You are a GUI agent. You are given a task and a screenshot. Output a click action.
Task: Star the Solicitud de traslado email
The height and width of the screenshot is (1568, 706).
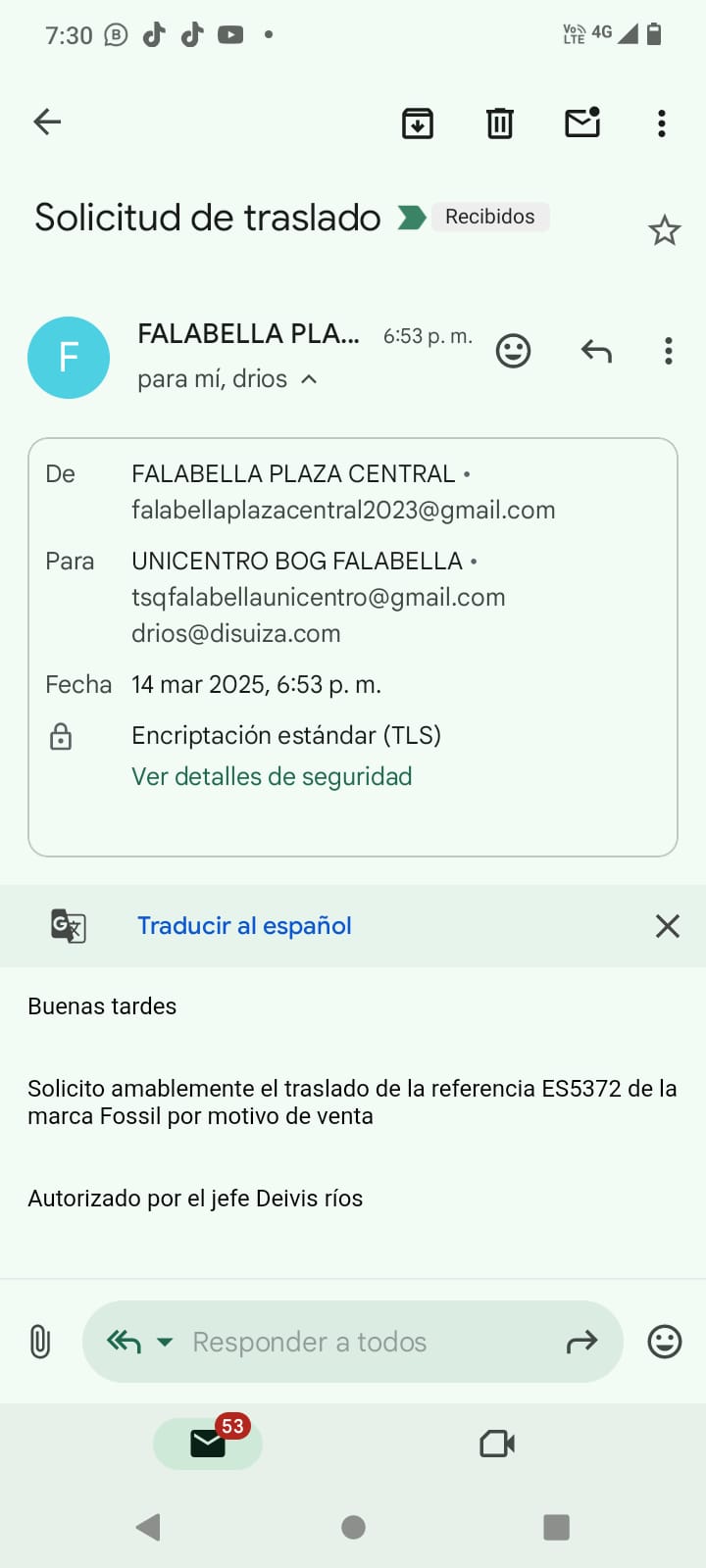pyautogui.click(x=664, y=230)
